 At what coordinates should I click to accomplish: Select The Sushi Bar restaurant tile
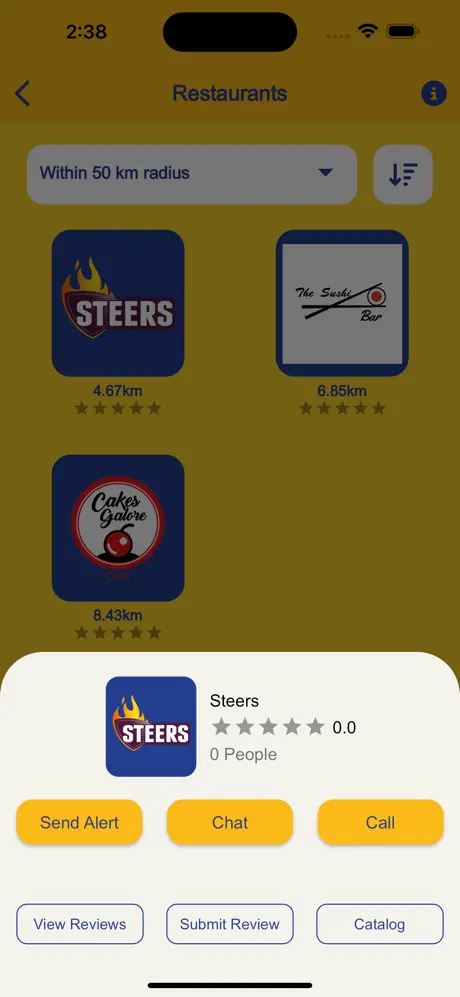pos(342,303)
